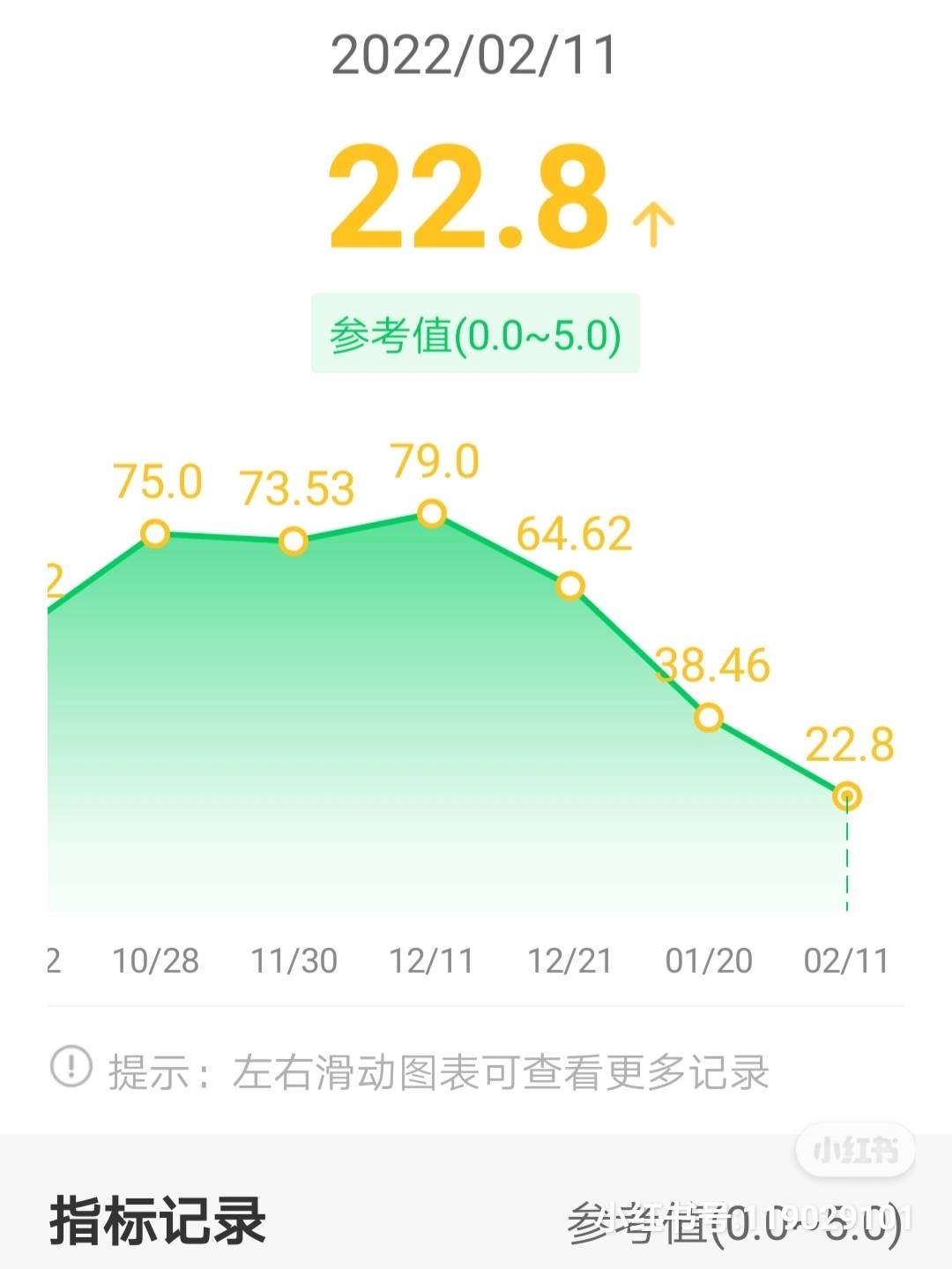
Task: Click the date header 2022/02/11
Action: pyautogui.click(x=476, y=55)
